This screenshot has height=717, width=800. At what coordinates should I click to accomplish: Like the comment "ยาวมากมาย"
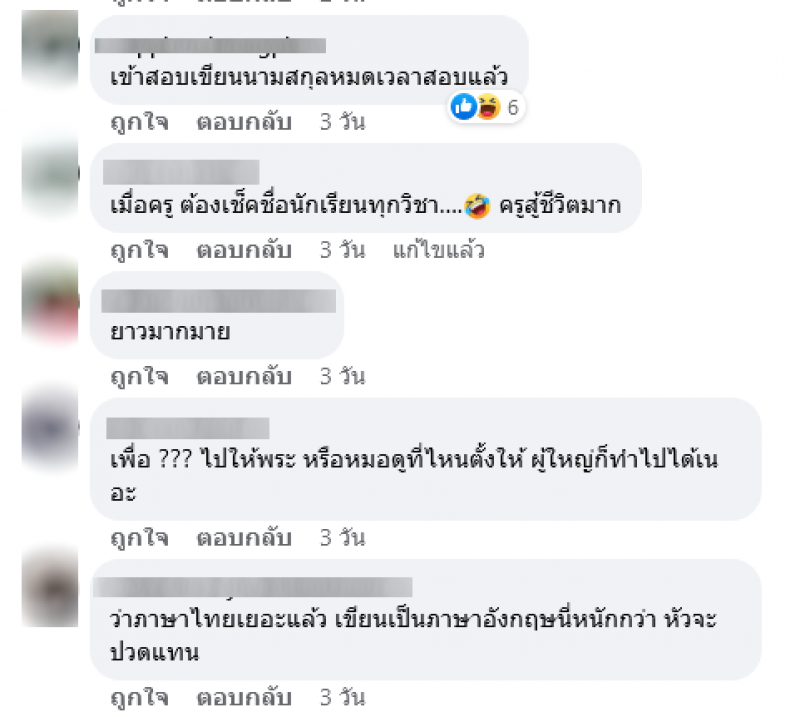coord(139,377)
